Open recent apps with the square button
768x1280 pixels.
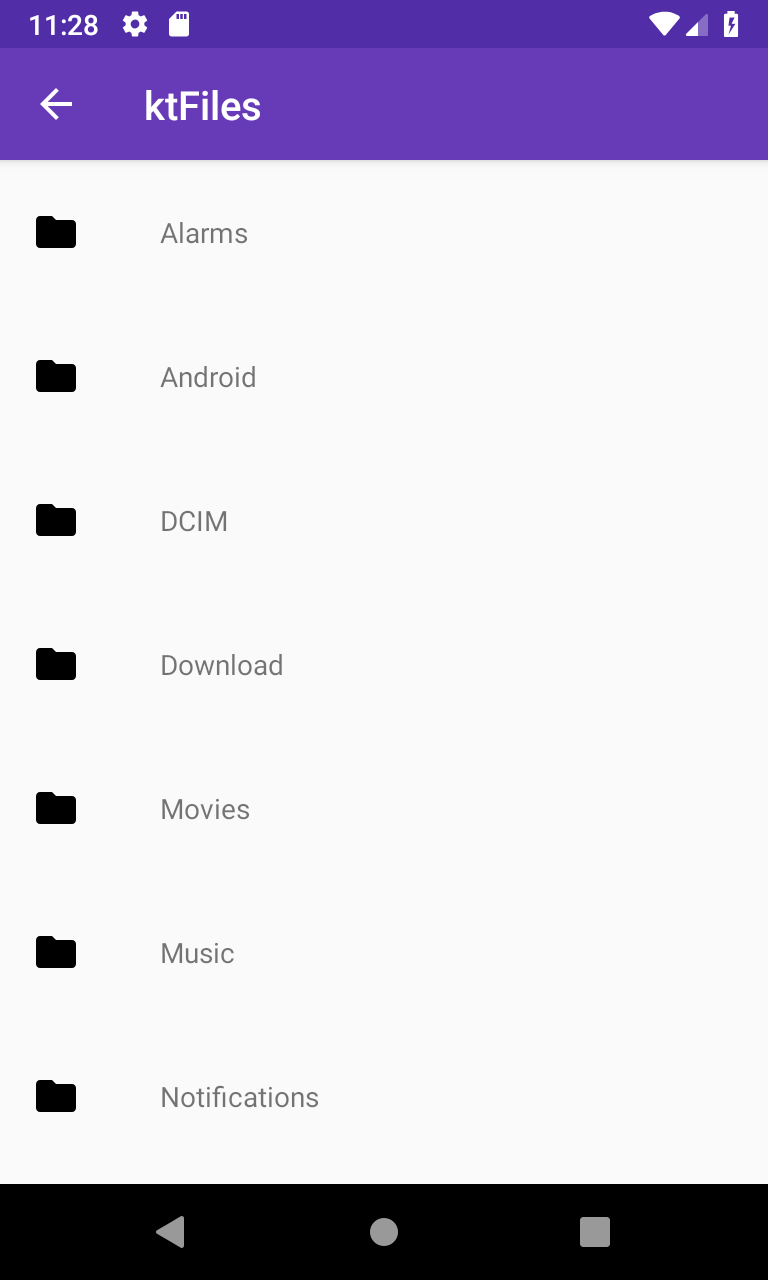(594, 1232)
